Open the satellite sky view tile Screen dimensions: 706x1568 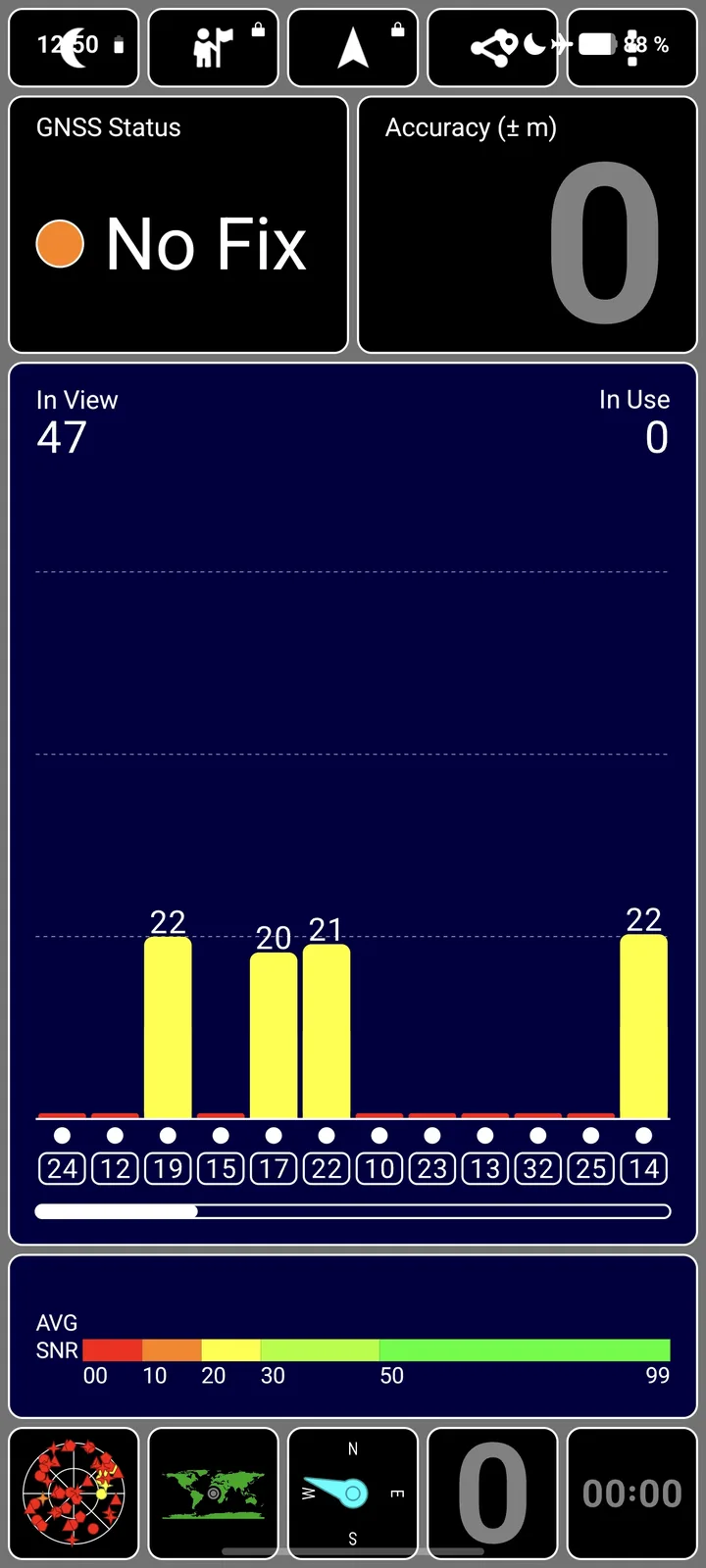(74, 1494)
